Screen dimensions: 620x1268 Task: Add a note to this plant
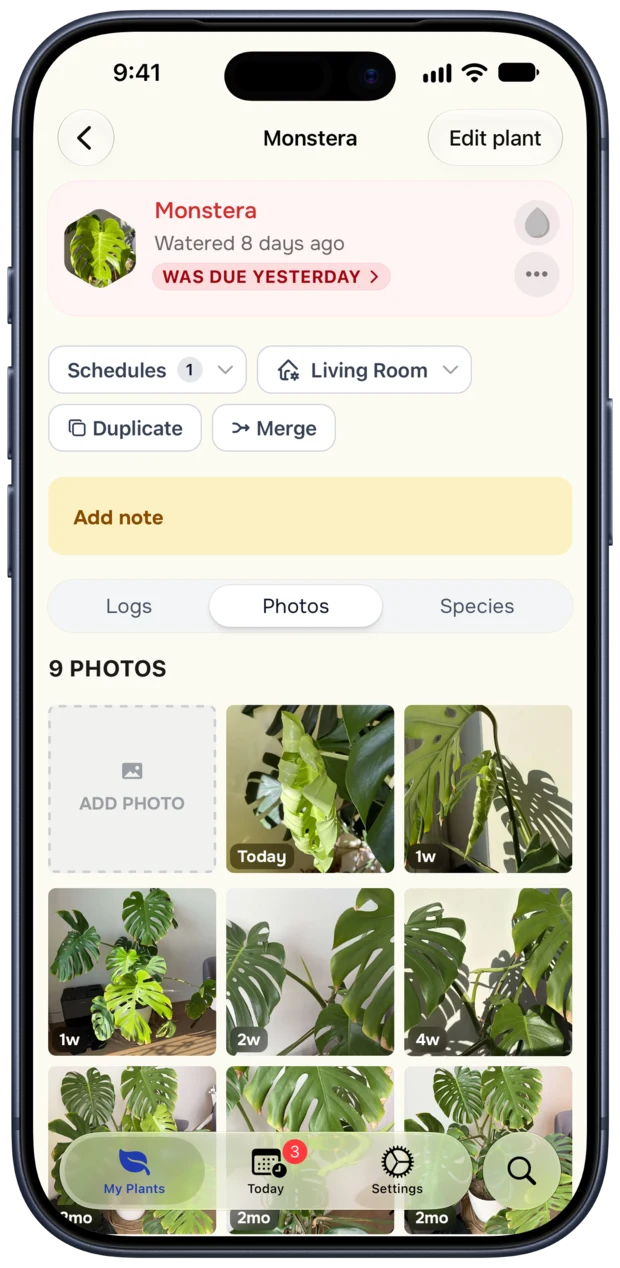(310, 517)
